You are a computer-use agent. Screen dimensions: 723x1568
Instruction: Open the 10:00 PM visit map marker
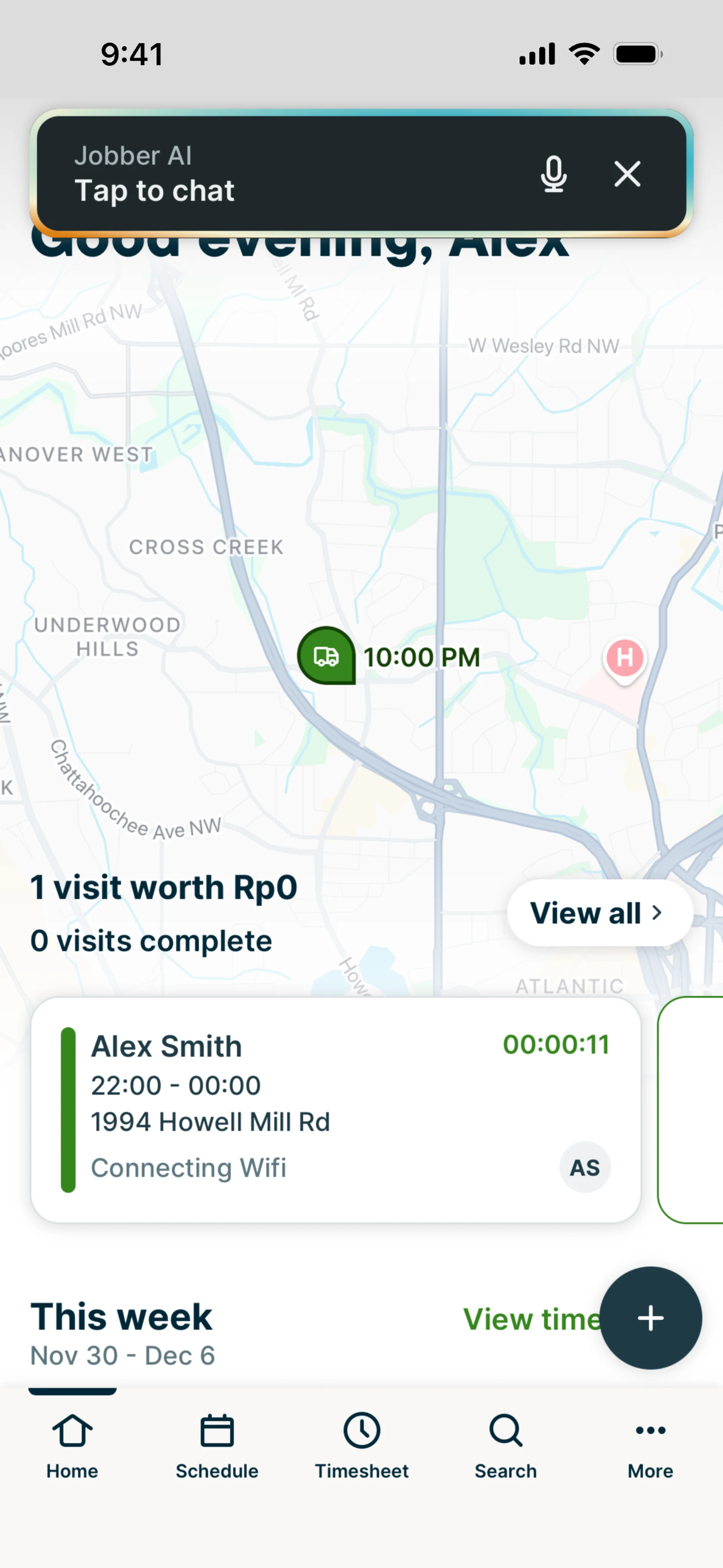click(327, 656)
